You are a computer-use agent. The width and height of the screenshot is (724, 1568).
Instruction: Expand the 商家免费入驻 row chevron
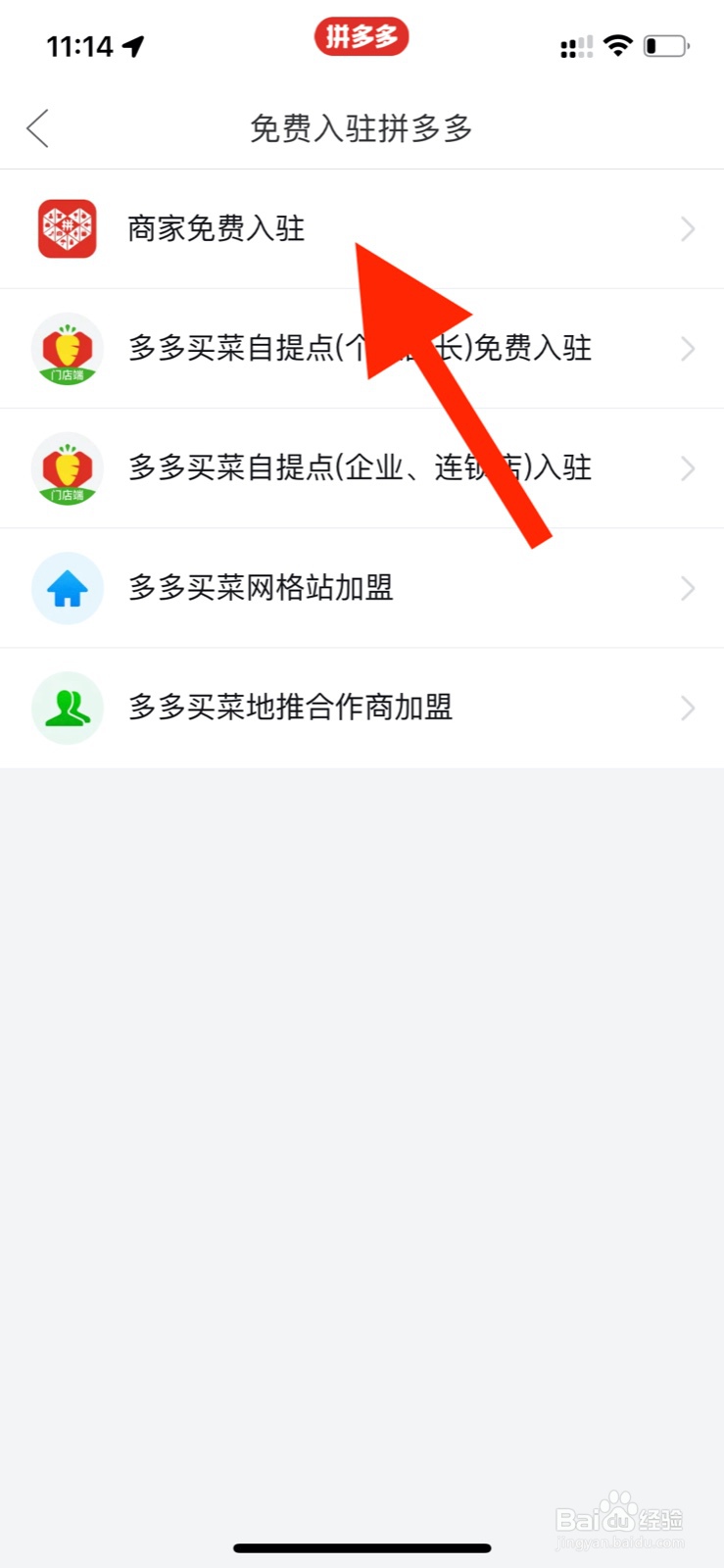tap(686, 228)
